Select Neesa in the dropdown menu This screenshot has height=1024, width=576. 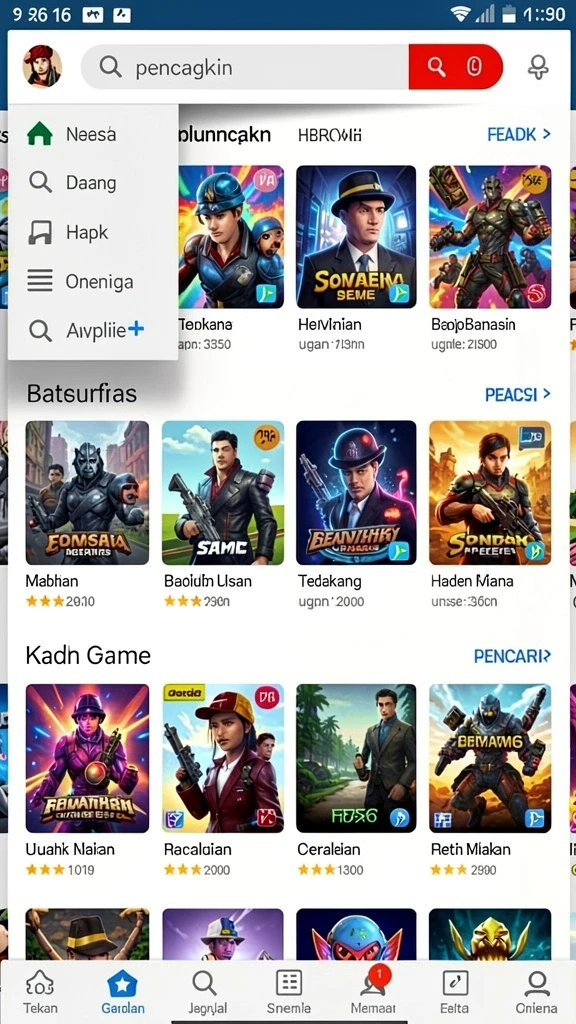(x=93, y=135)
